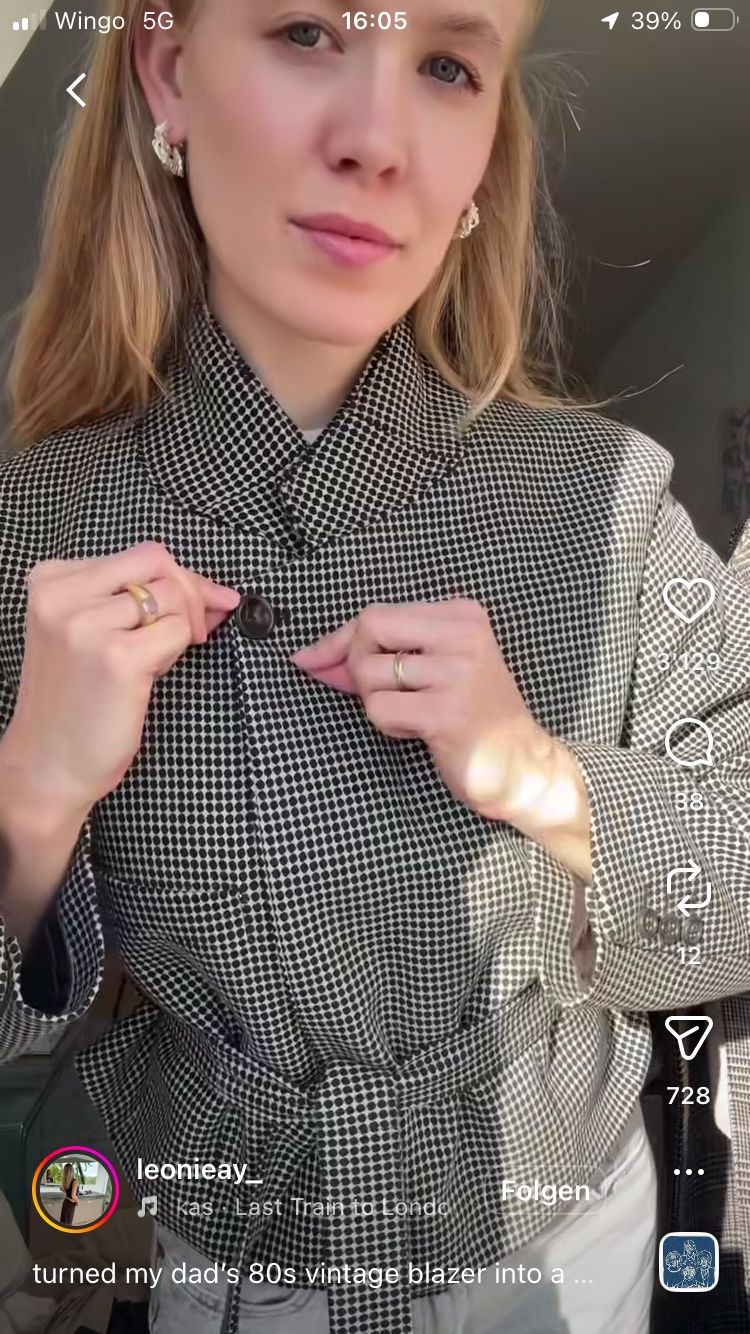The width and height of the screenshot is (750, 1334).
Task: Go back using the top-left arrow
Action: point(77,91)
